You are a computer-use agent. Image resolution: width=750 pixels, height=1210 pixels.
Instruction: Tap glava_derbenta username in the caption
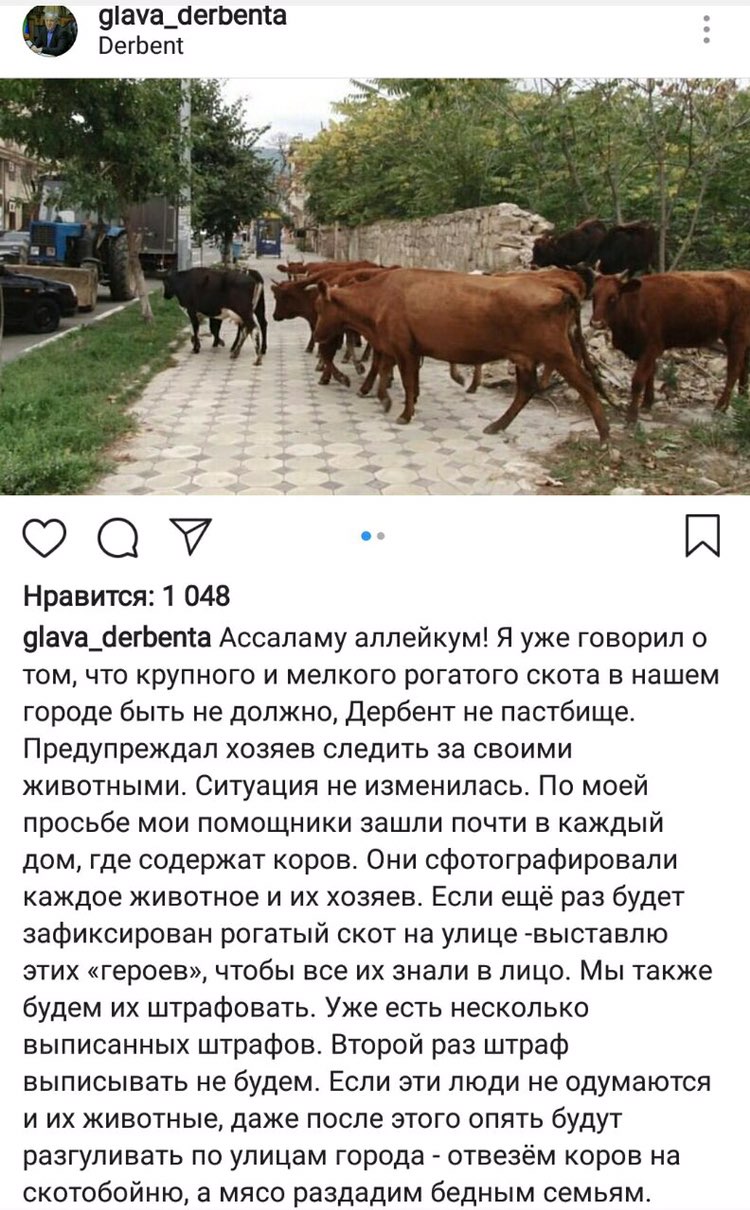pyautogui.click(x=116, y=638)
